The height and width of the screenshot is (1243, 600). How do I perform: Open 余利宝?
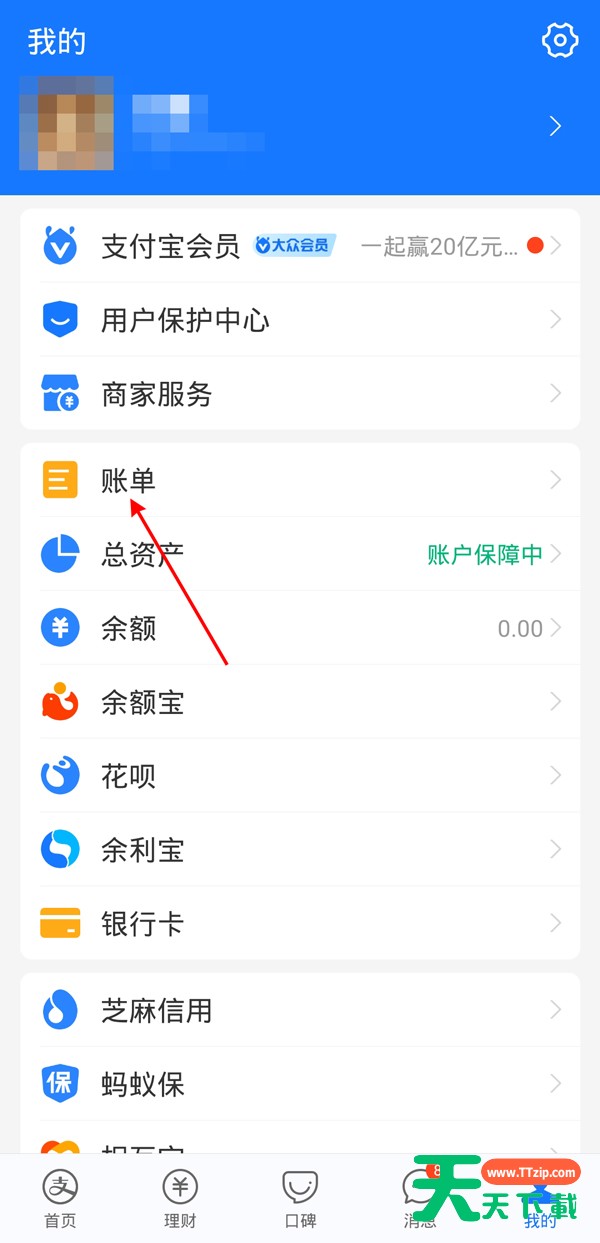pos(300,850)
